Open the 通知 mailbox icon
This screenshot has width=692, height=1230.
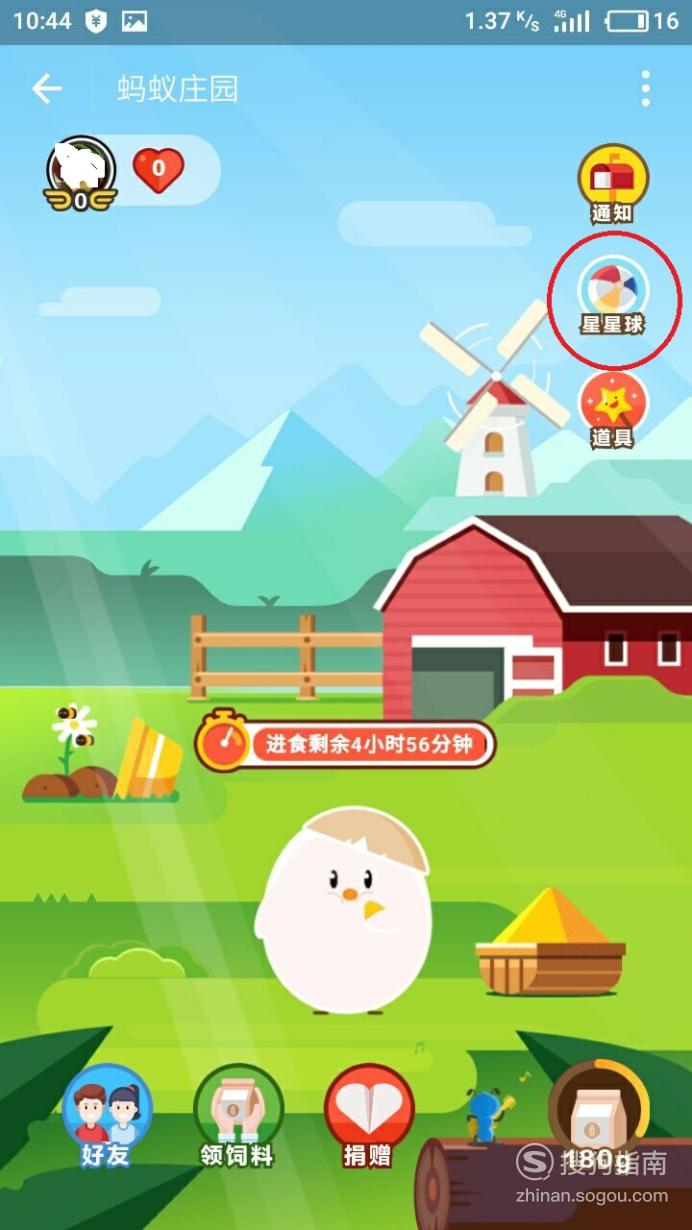(x=612, y=184)
